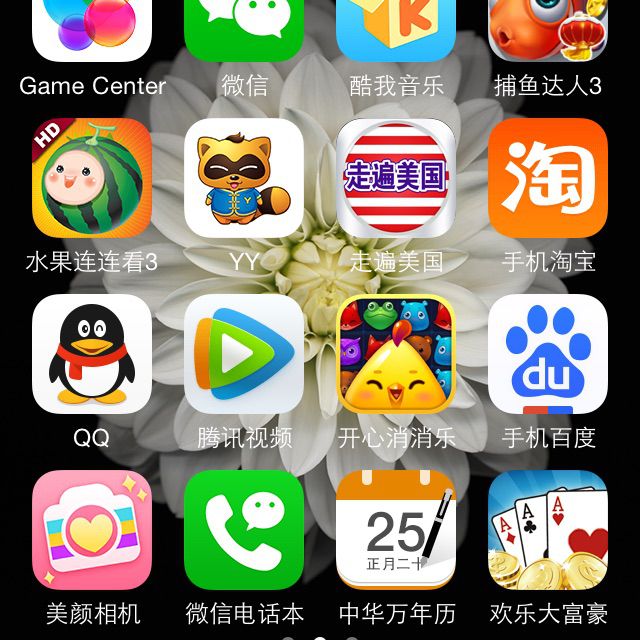Open the 手机淘宝 shopping app

coord(548,178)
